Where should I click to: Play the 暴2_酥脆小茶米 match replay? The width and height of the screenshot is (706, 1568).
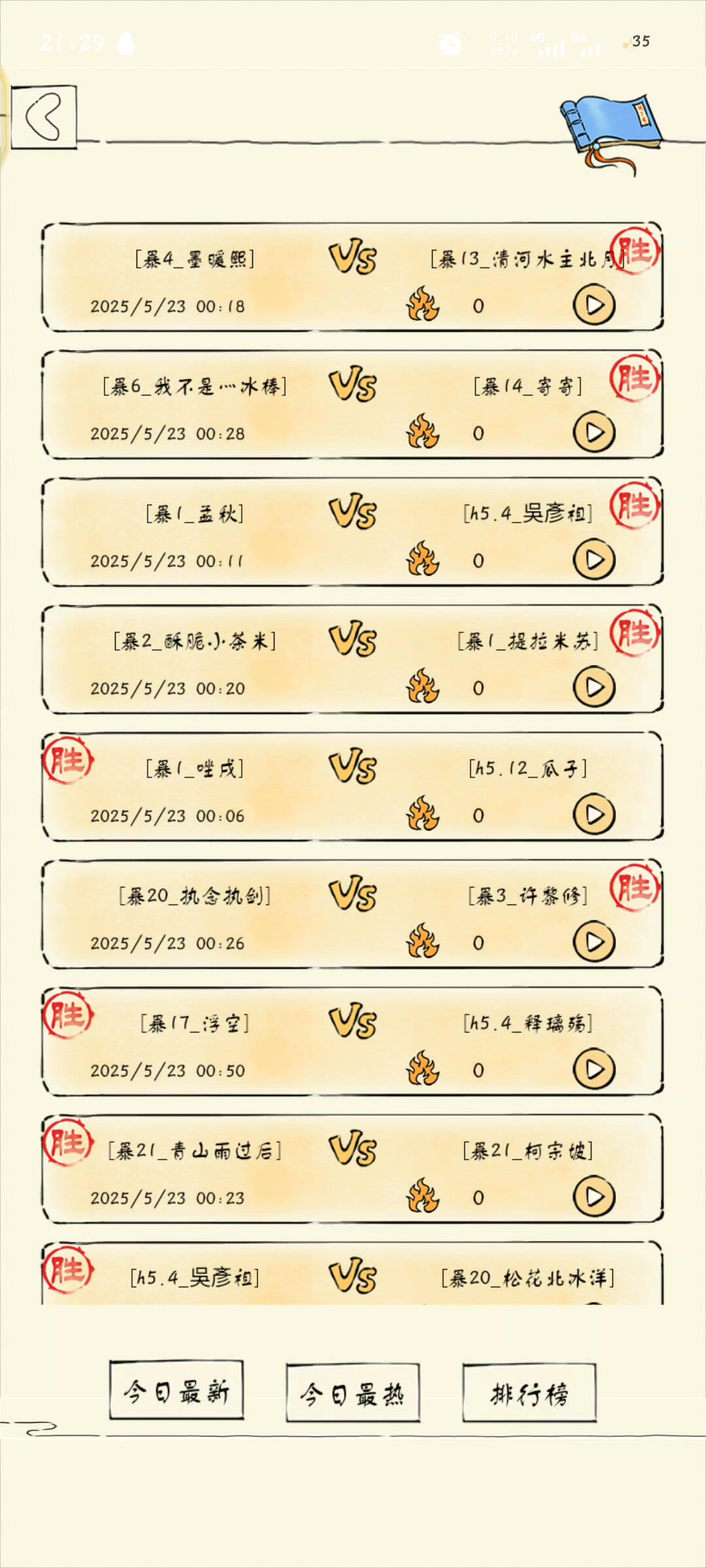(x=594, y=687)
